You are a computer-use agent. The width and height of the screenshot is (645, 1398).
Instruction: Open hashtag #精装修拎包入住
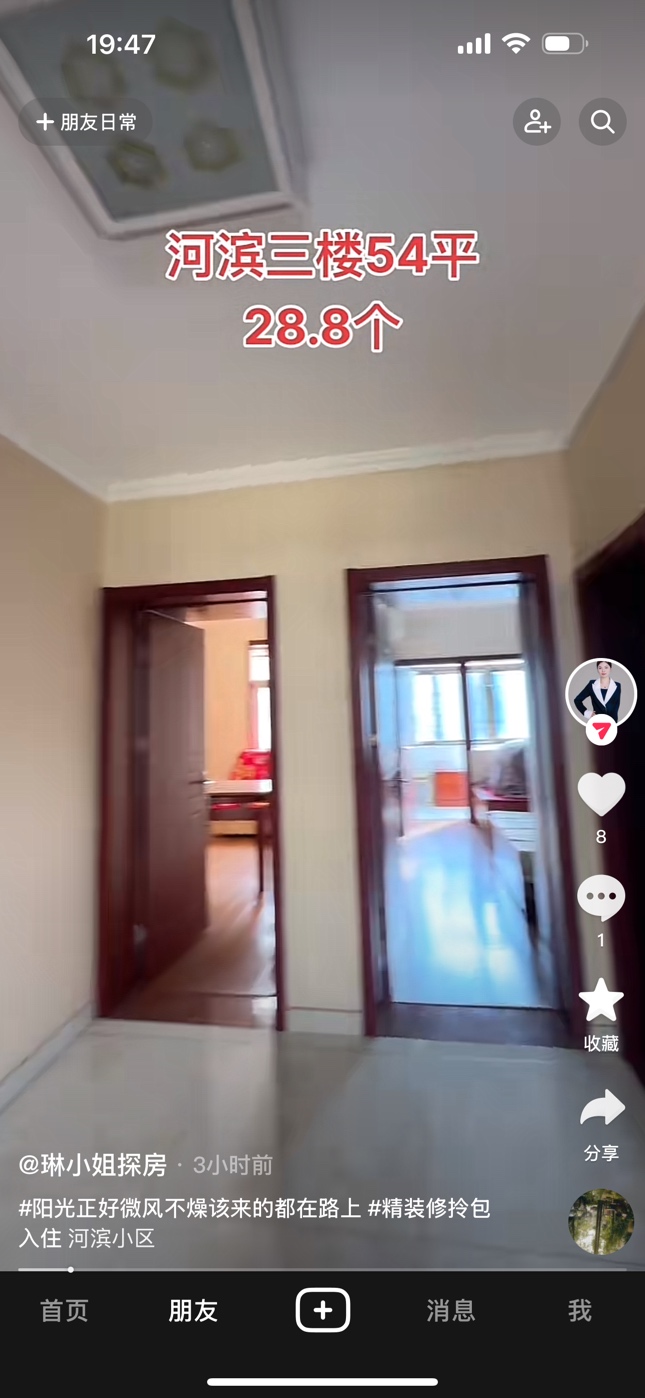coord(430,1209)
